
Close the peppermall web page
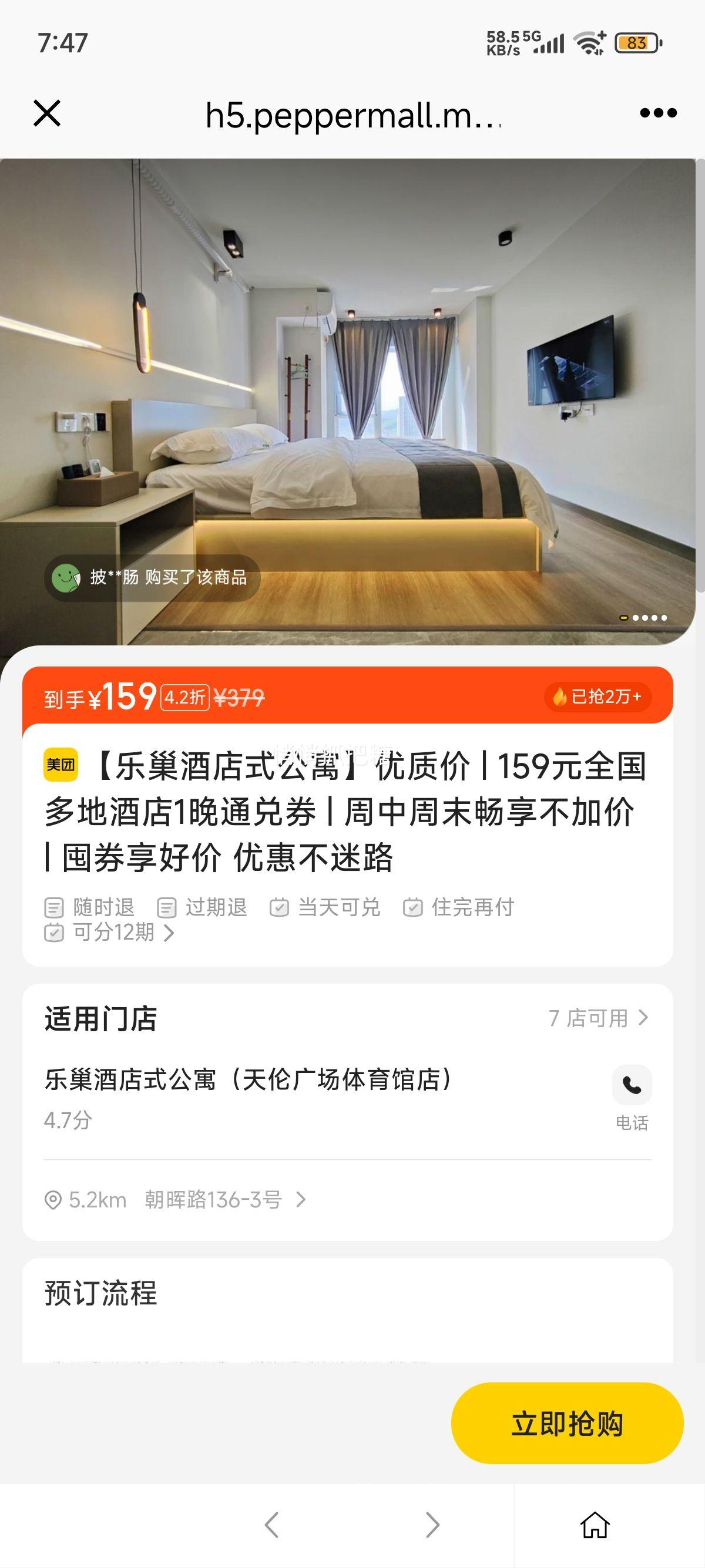[47, 113]
